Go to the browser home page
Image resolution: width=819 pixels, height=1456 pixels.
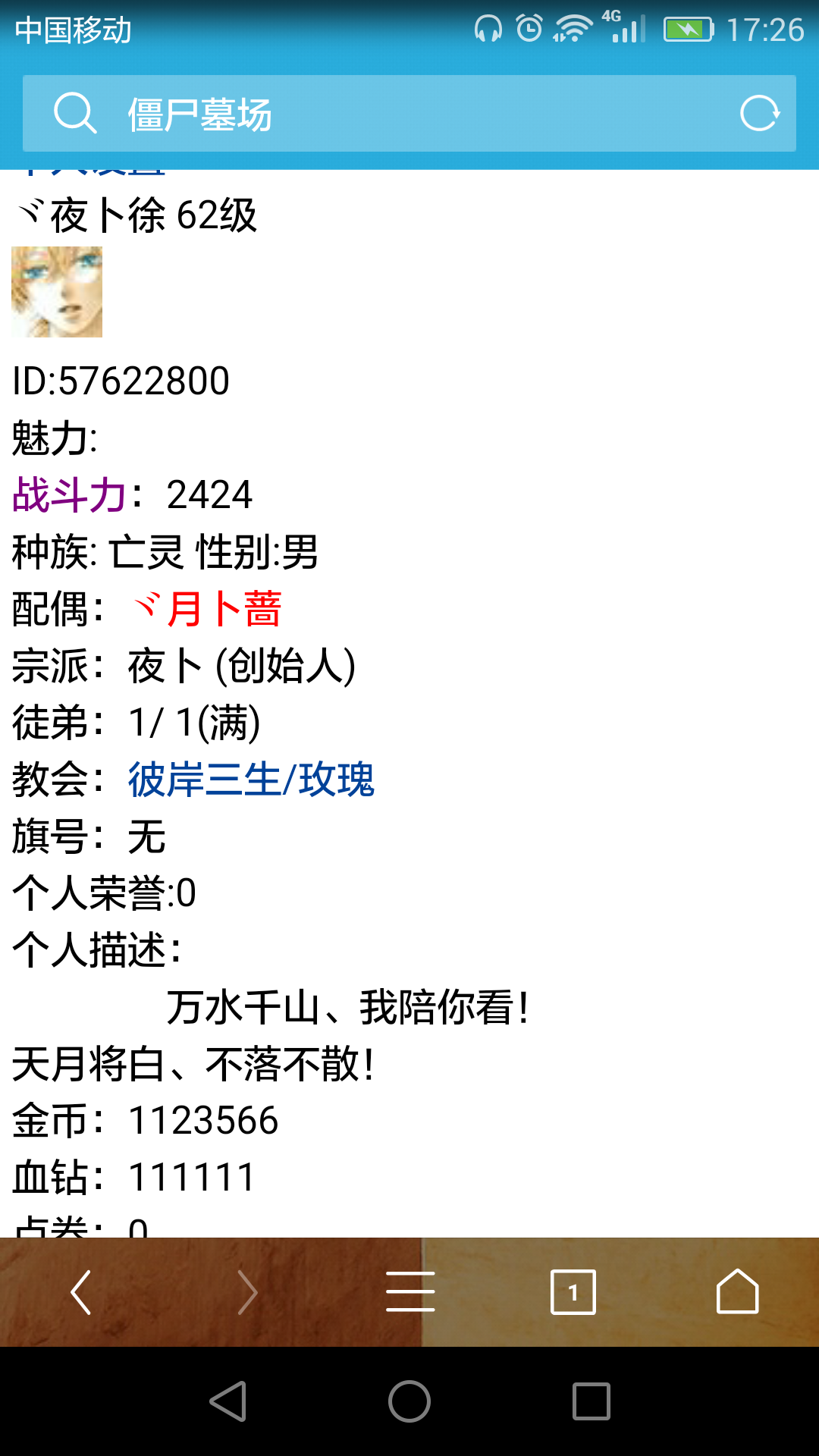tap(737, 1291)
